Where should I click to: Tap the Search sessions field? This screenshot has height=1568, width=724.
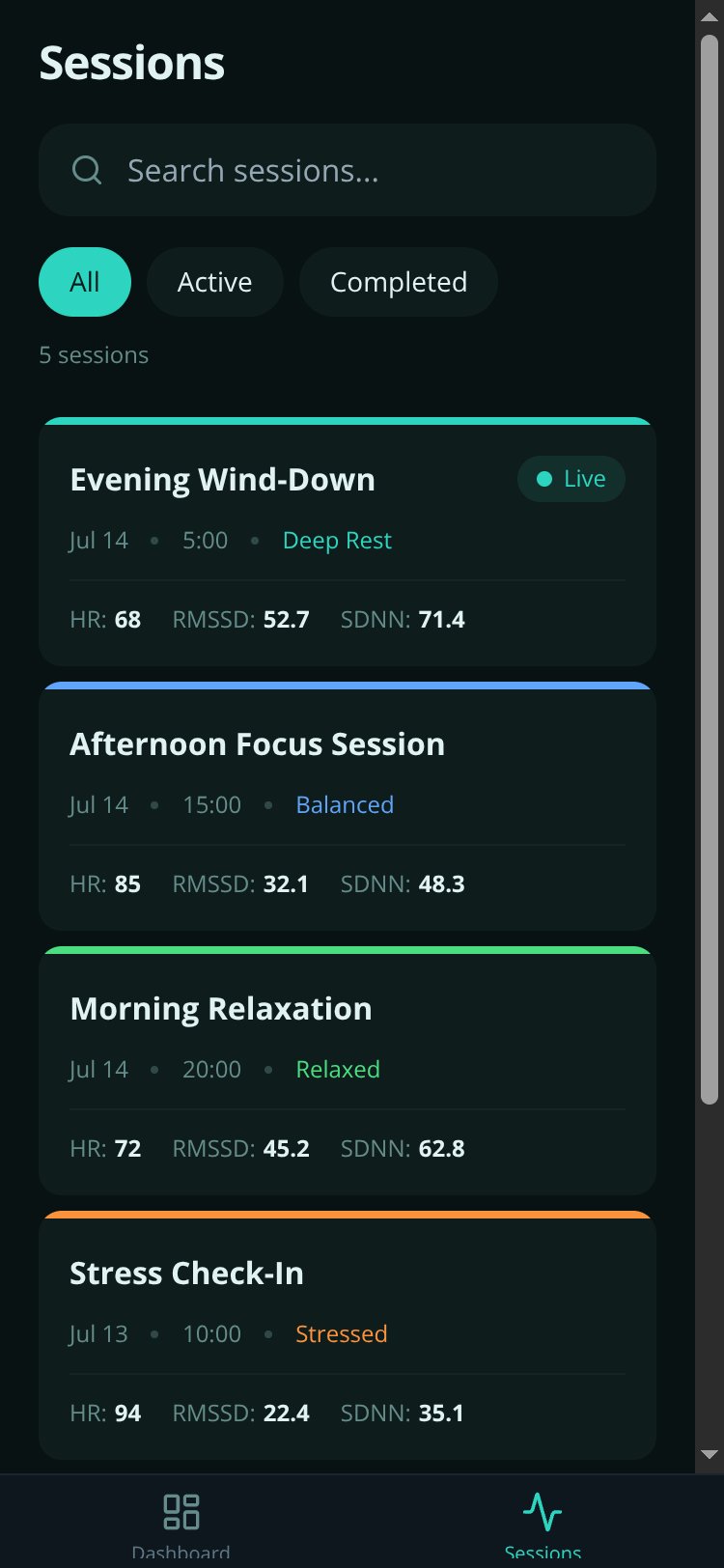point(348,170)
